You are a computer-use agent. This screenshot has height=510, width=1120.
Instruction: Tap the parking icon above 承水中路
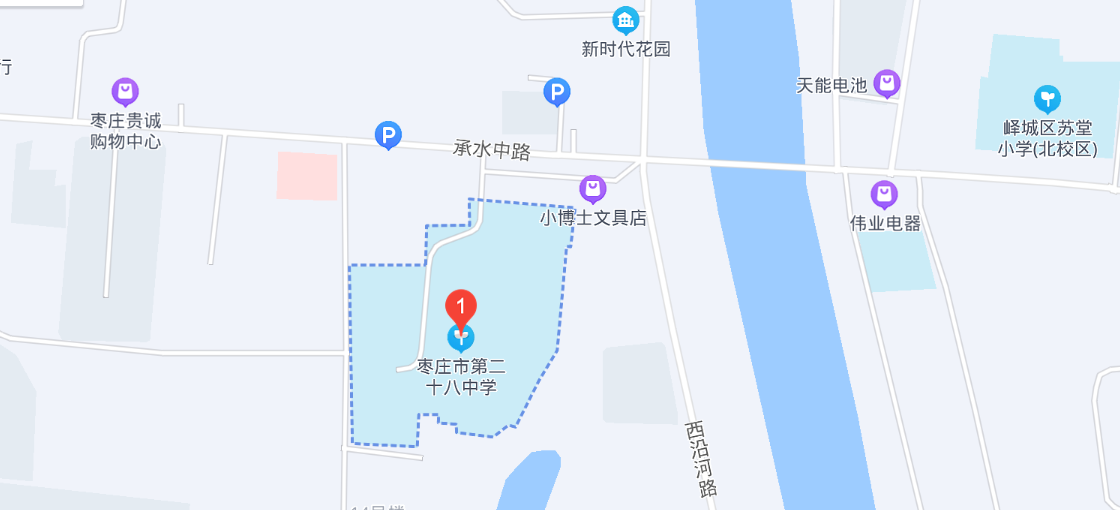[x=557, y=94]
